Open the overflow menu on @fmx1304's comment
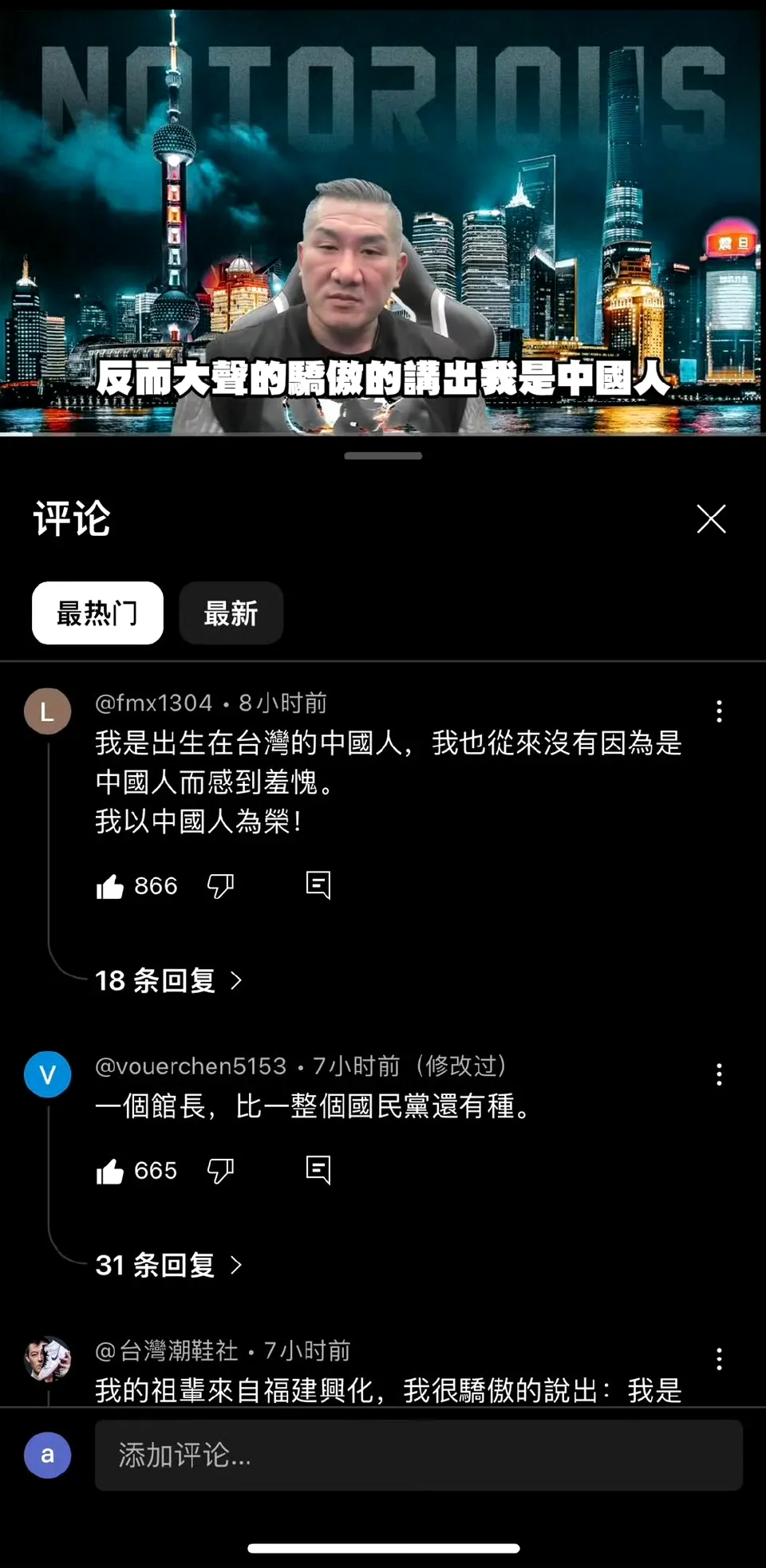The height and width of the screenshot is (1568, 766). (x=719, y=711)
